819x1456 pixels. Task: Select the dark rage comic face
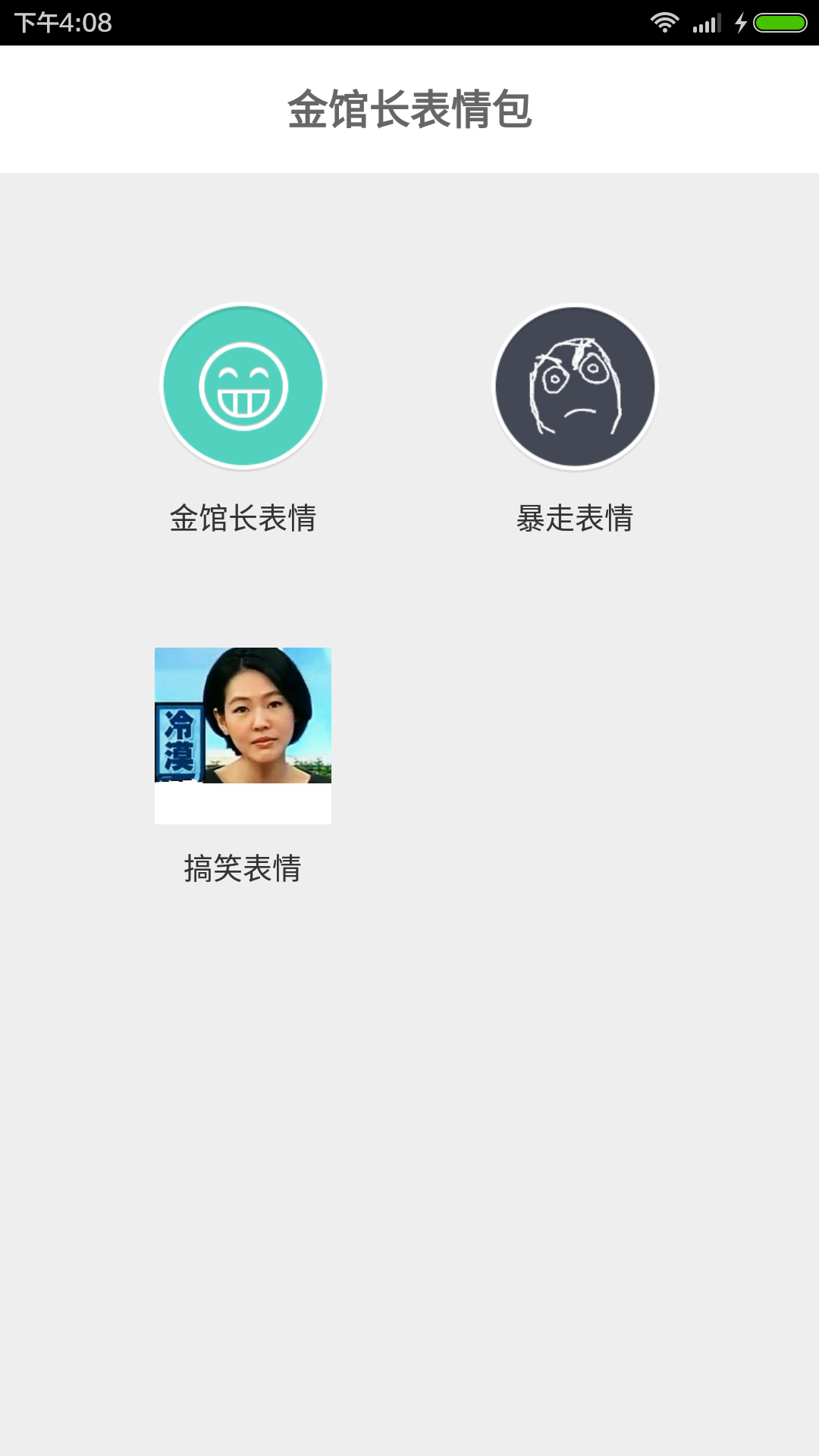pos(575,385)
